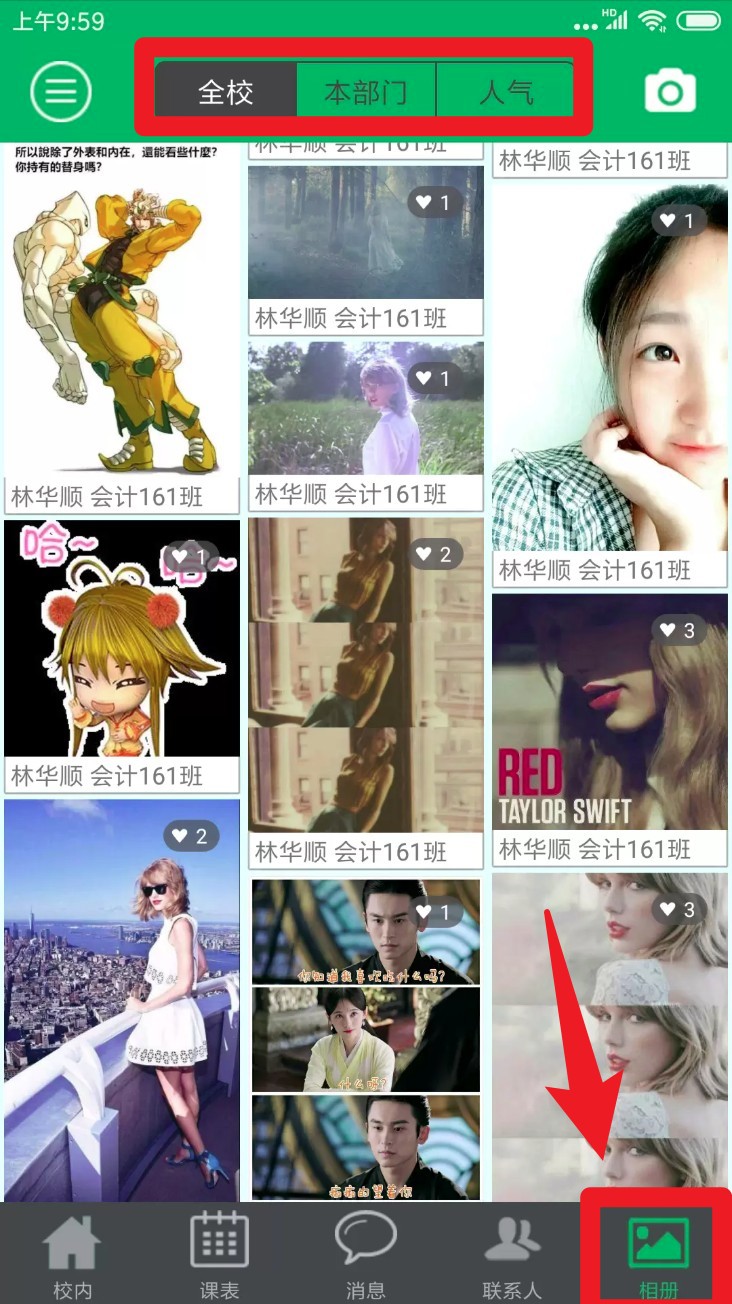Open the foggy forest photo
Image resolution: width=732 pixels, height=1304 pixels.
click(366, 232)
